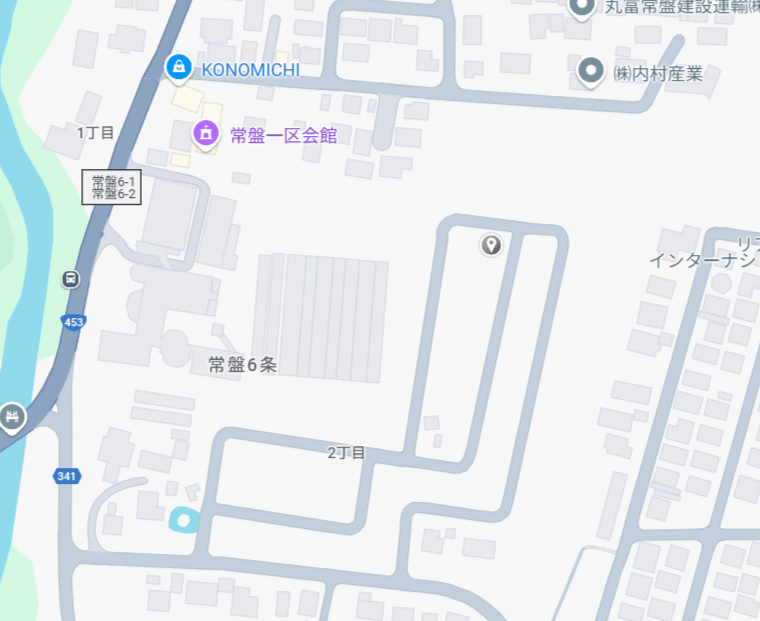The height and width of the screenshot is (621, 760).
Task: Select the 常盤一区会館 marker
Action: click(x=206, y=133)
